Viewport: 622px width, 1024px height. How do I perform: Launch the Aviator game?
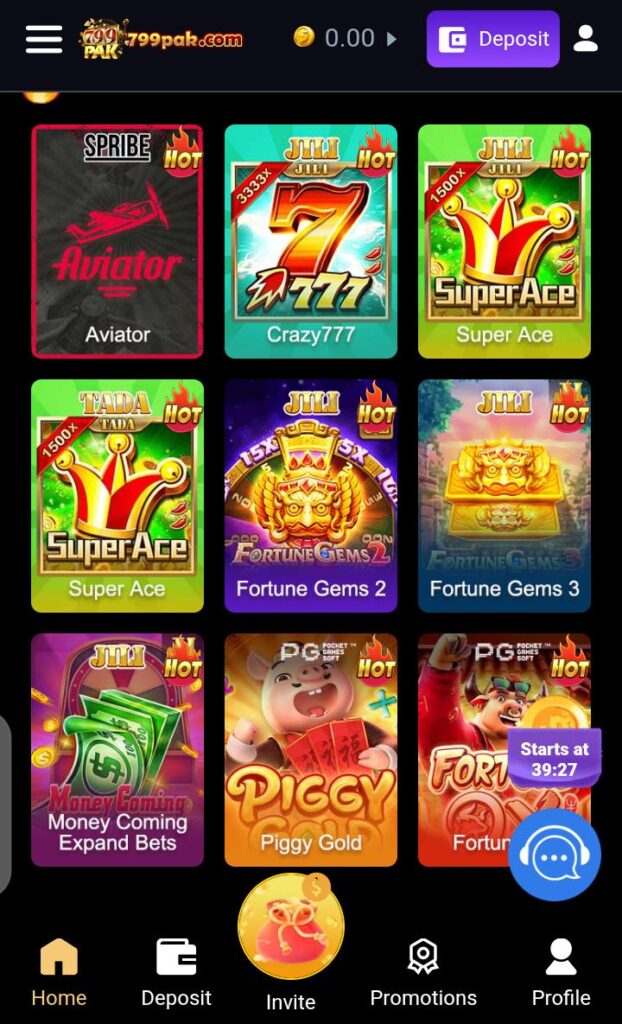pyautogui.click(x=117, y=241)
